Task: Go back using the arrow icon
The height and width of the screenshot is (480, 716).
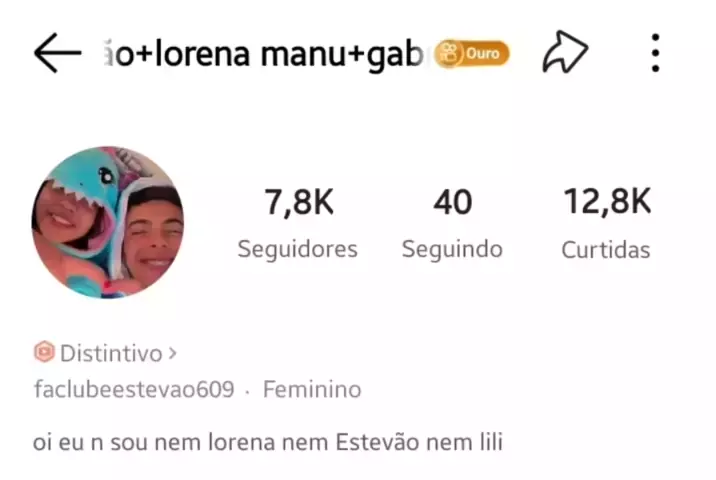Action: [57, 53]
